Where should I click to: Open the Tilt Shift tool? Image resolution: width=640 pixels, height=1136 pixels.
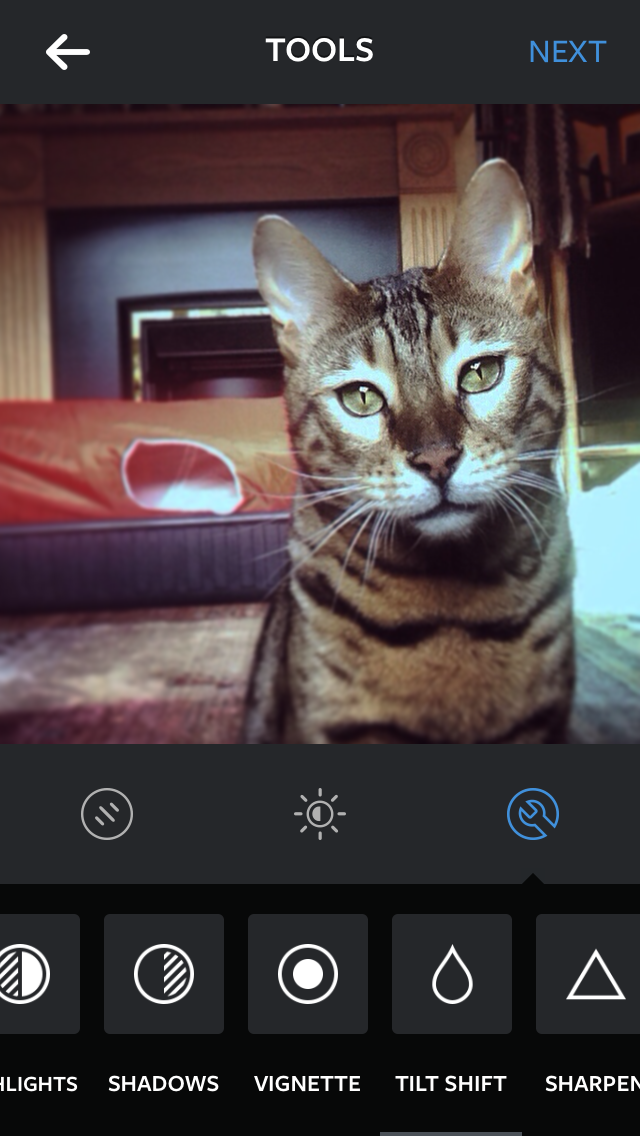pos(452,974)
